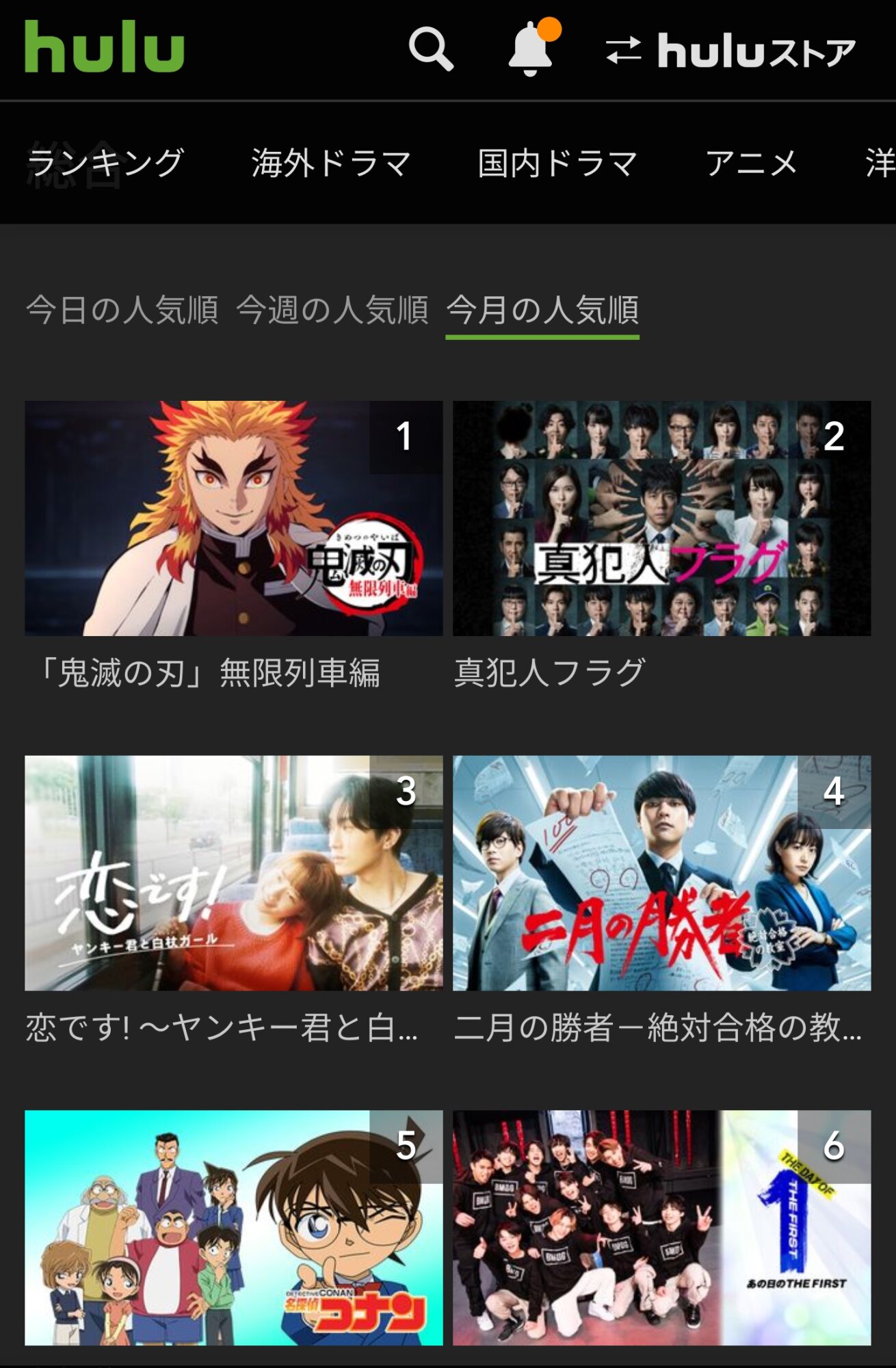Screen dimensions: 896x1368
Task: Open「鬼滅の刃」無限列車編
Action: [x=233, y=518]
